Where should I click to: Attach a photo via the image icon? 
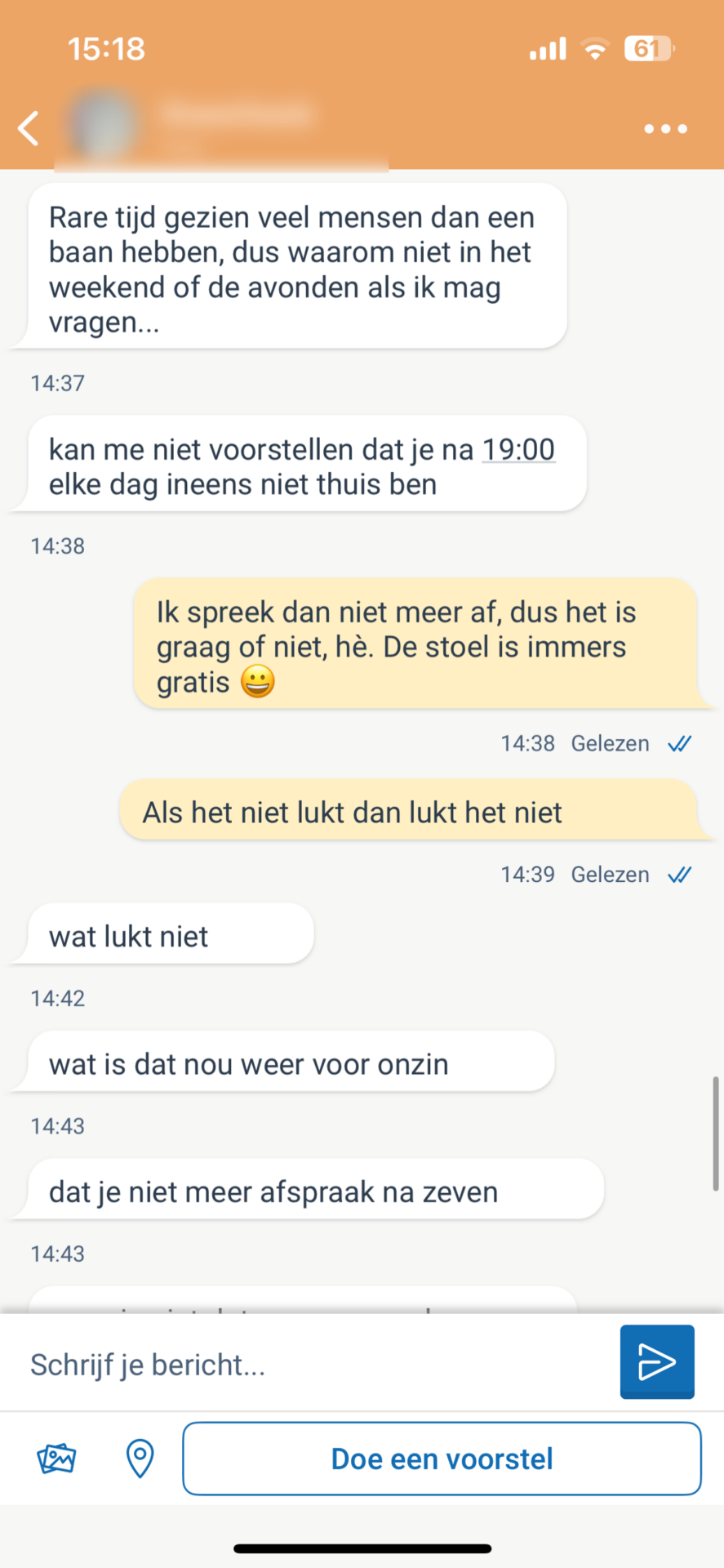tap(56, 1459)
